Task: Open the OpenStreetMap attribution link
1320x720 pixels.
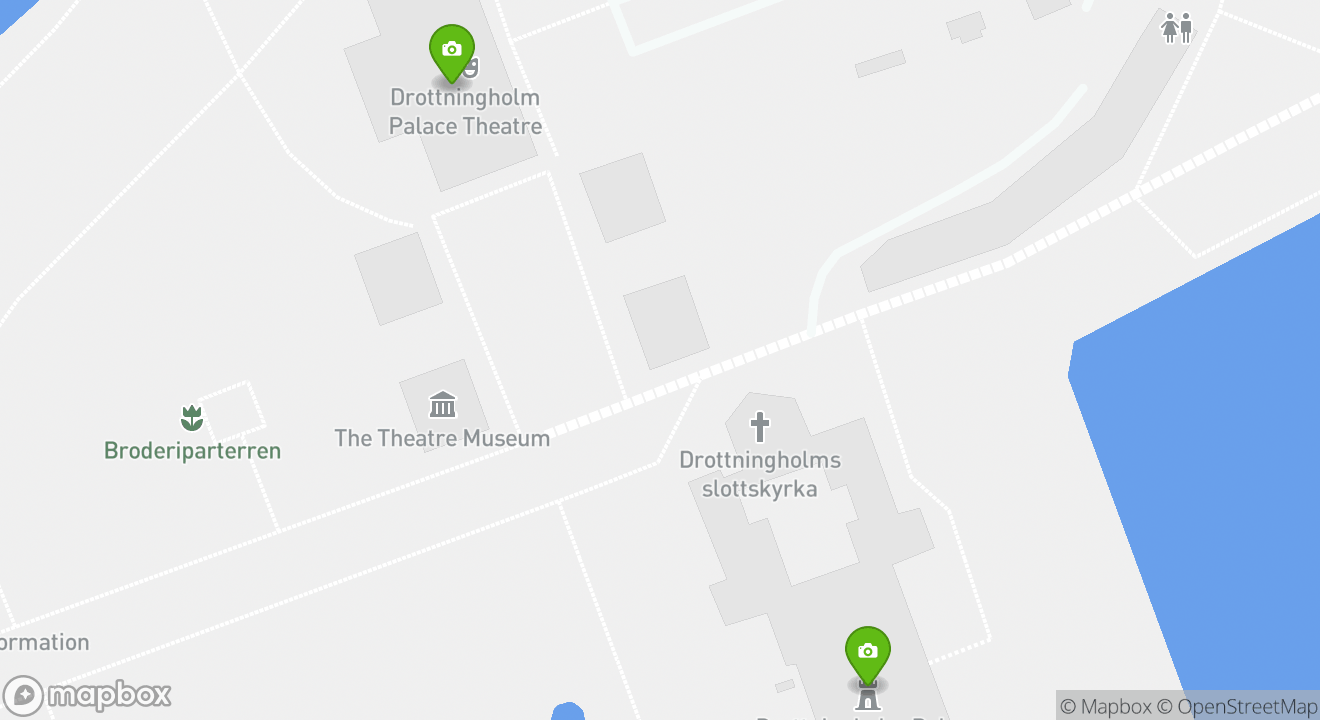Action: coord(1247,706)
